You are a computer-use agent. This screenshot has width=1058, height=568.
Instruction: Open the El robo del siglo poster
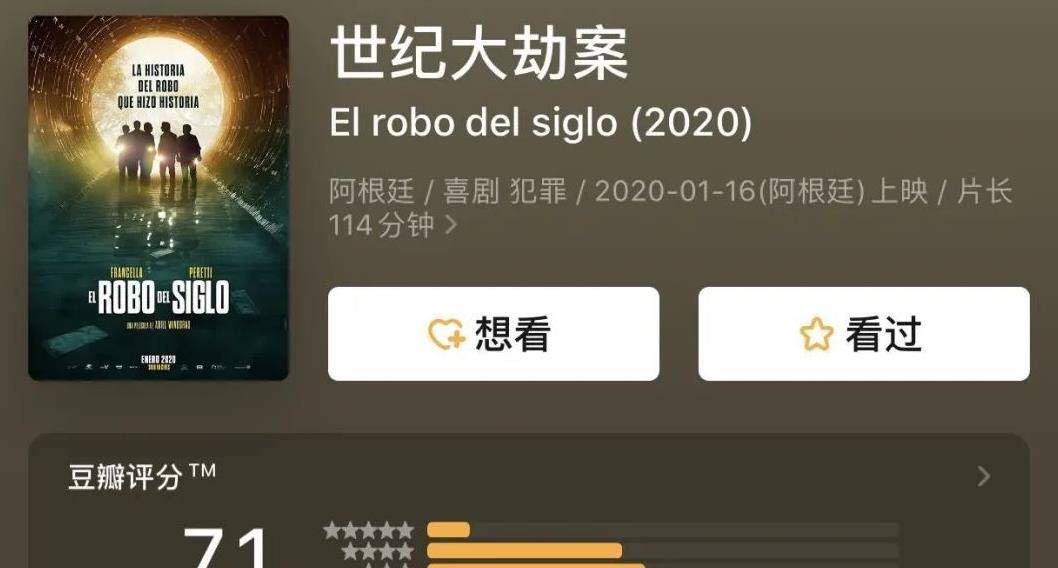158,198
